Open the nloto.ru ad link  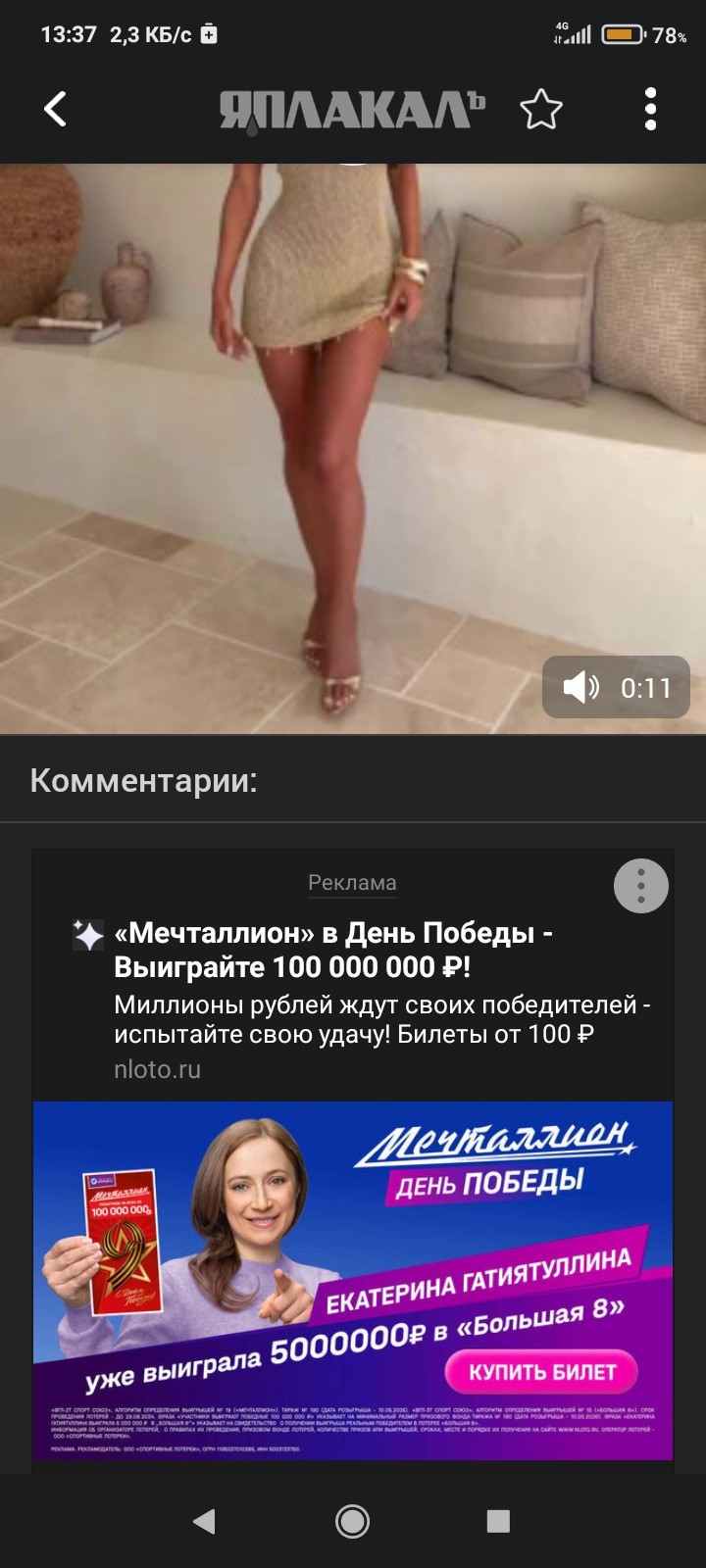[157, 1069]
